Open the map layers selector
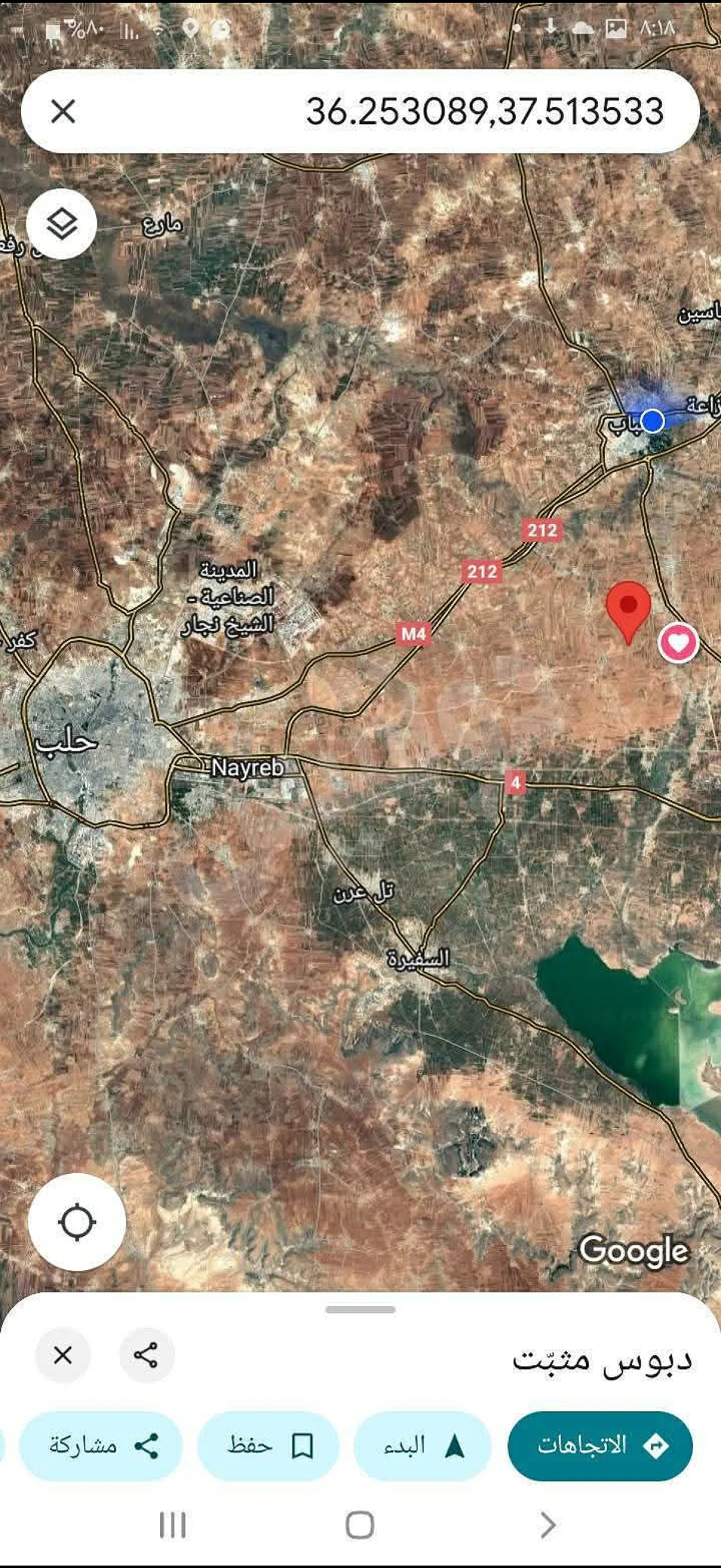Viewport: 721px width, 1568px height. 62,224
